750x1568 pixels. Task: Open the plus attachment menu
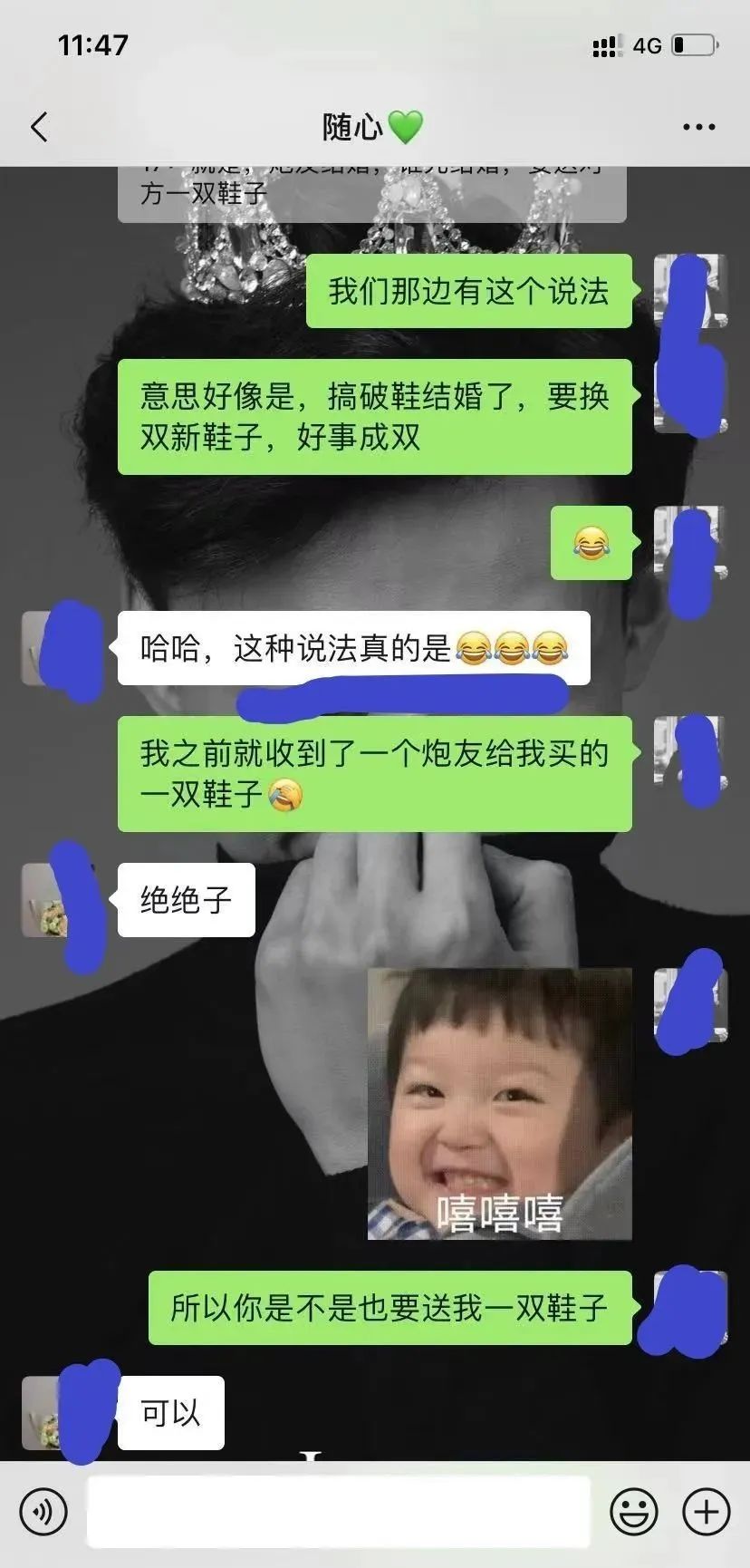(706, 1512)
